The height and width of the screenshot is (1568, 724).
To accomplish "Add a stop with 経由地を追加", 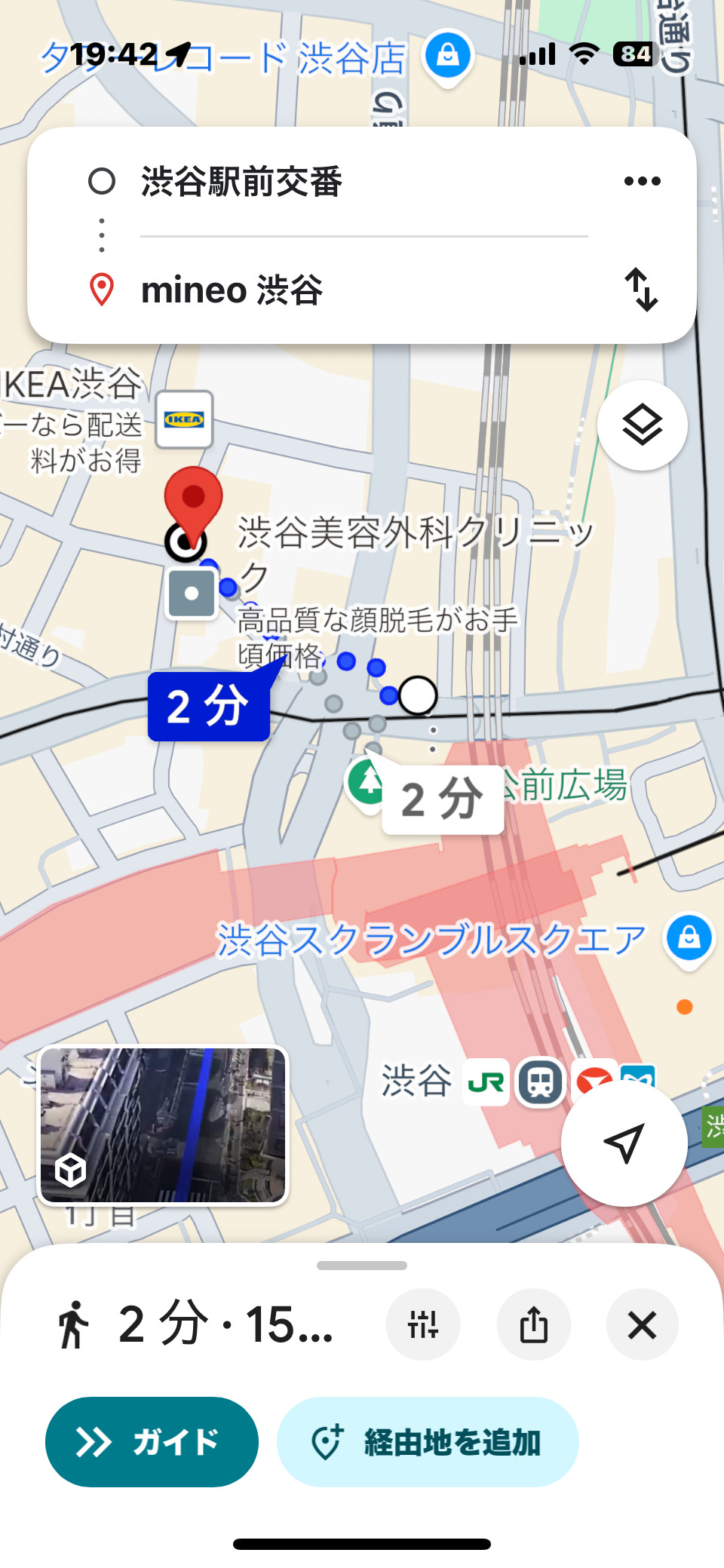I will point(428,1442).
